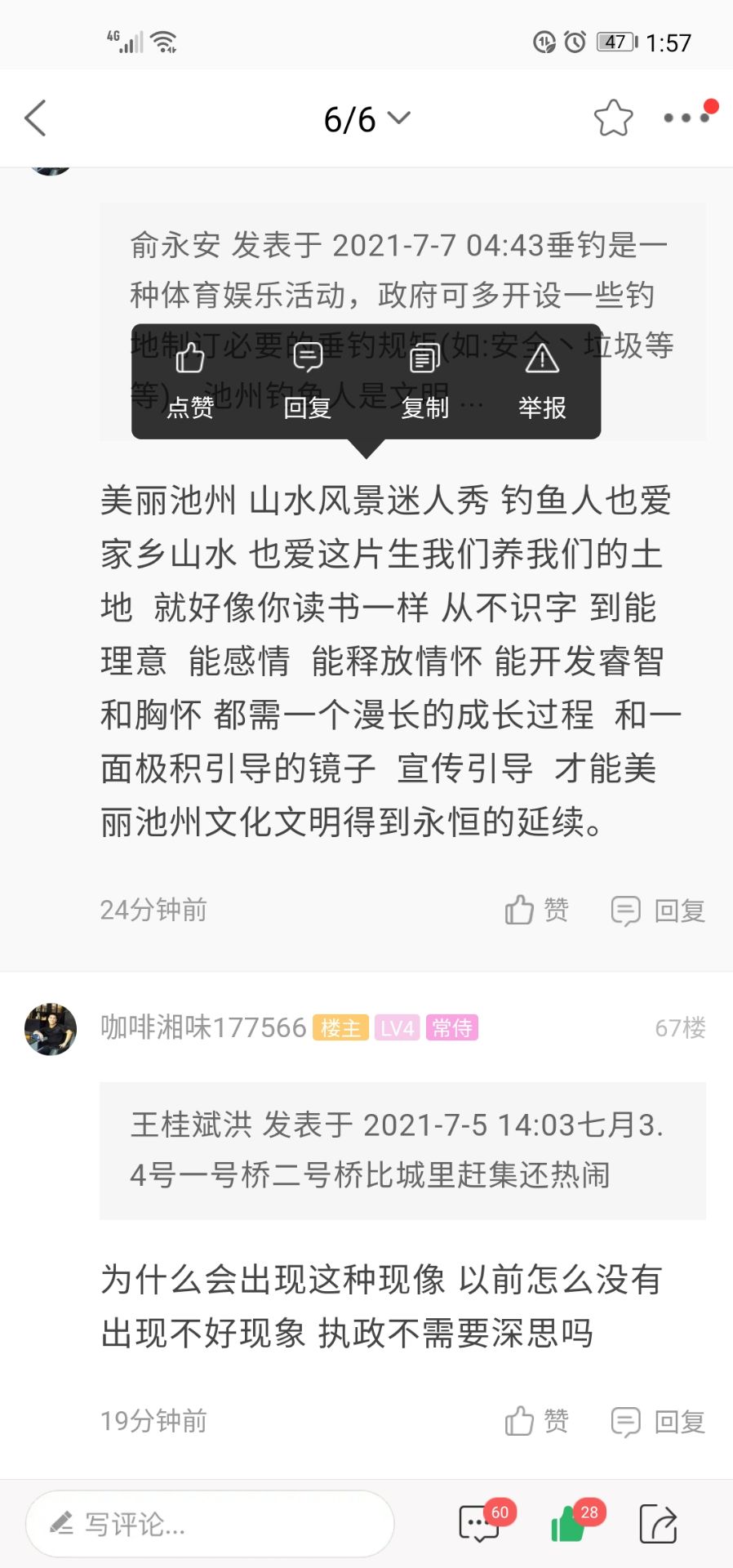Tap the 写评论 input field
This screenshot has height=1568, width=733.
click(x=210, y=1524)
